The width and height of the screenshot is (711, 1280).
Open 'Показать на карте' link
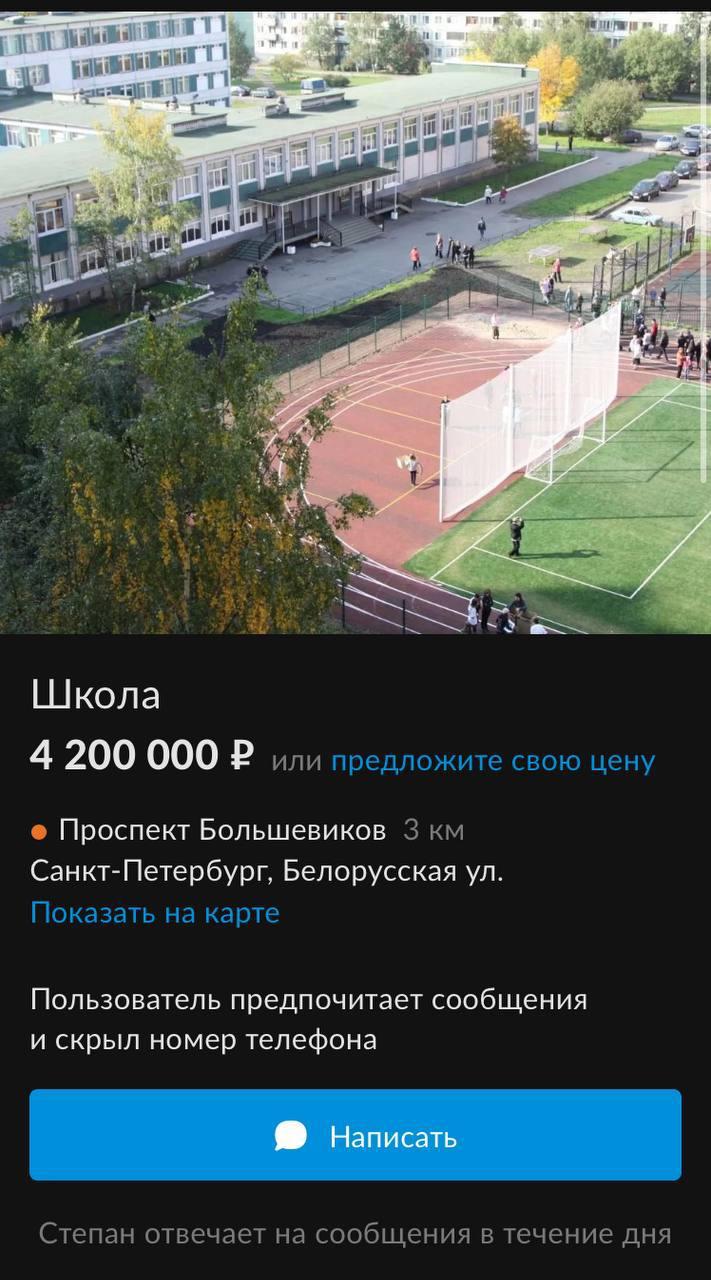pos(155,913)
